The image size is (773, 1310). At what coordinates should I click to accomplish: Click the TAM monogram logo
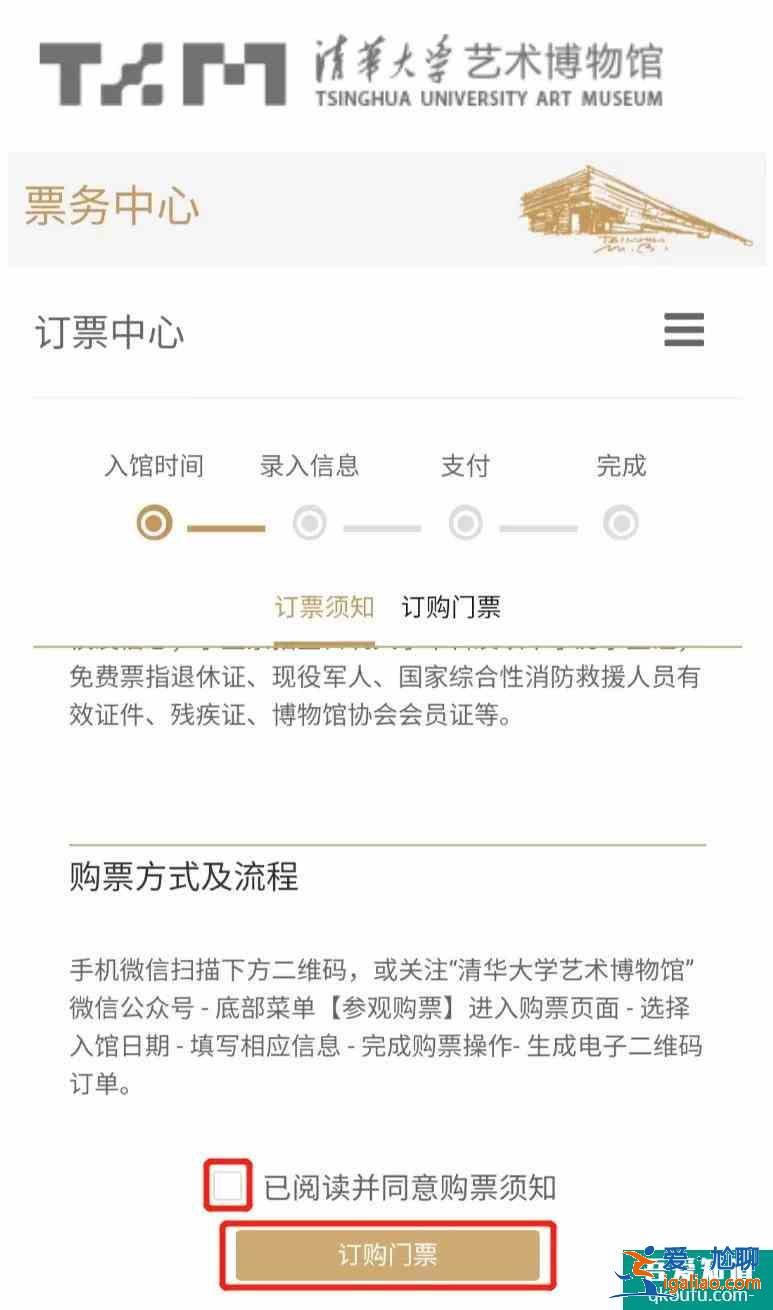tap(165, 70)
